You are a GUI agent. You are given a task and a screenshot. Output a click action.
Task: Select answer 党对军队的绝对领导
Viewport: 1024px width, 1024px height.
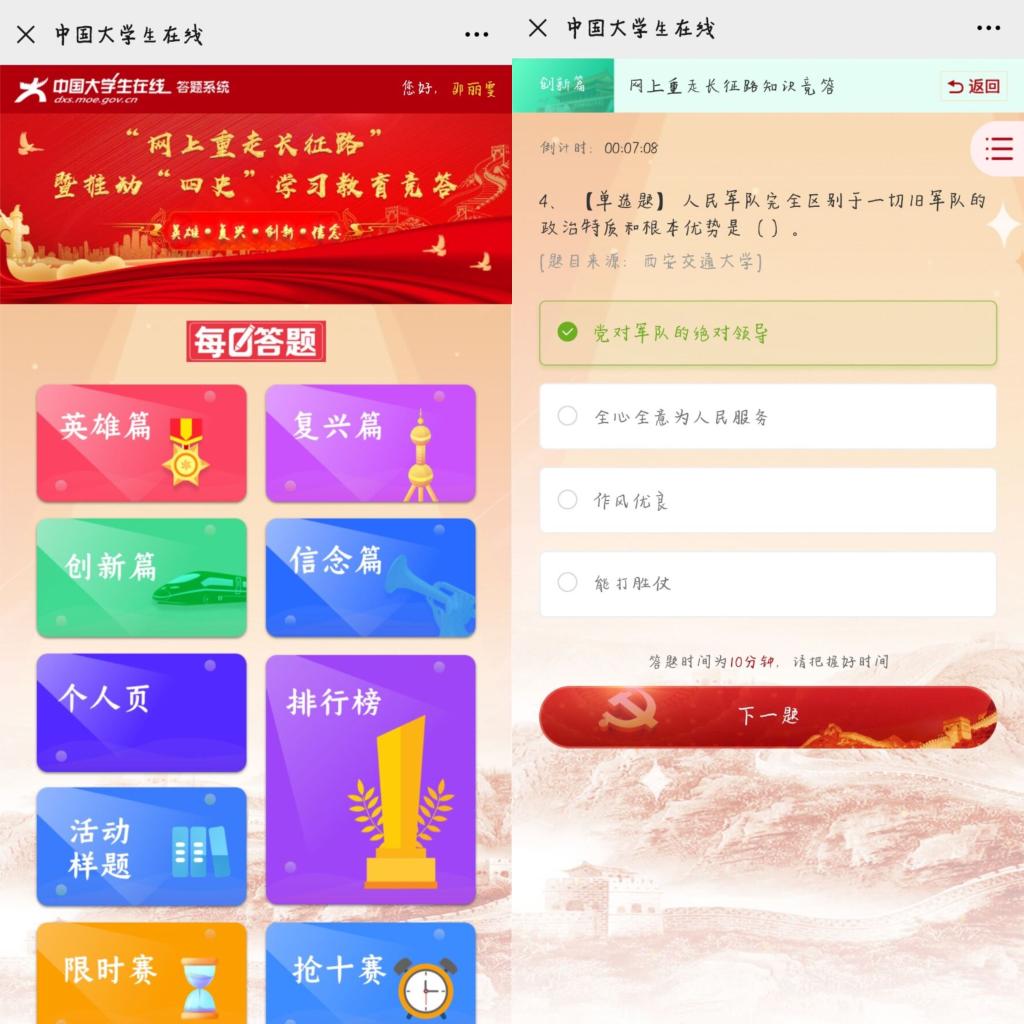click(767, 333)
